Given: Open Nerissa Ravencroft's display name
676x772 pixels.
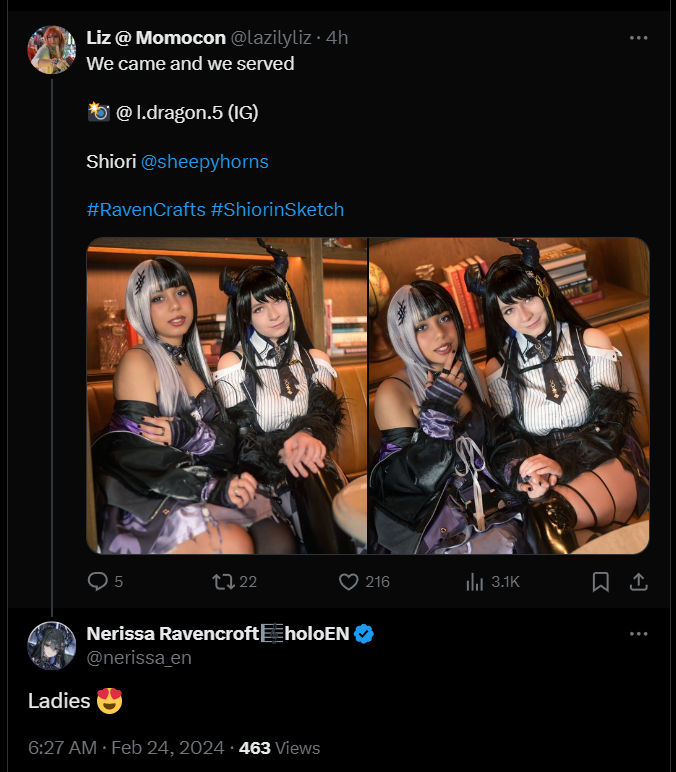Looking at the screenshot, I should tap(172, 633).
